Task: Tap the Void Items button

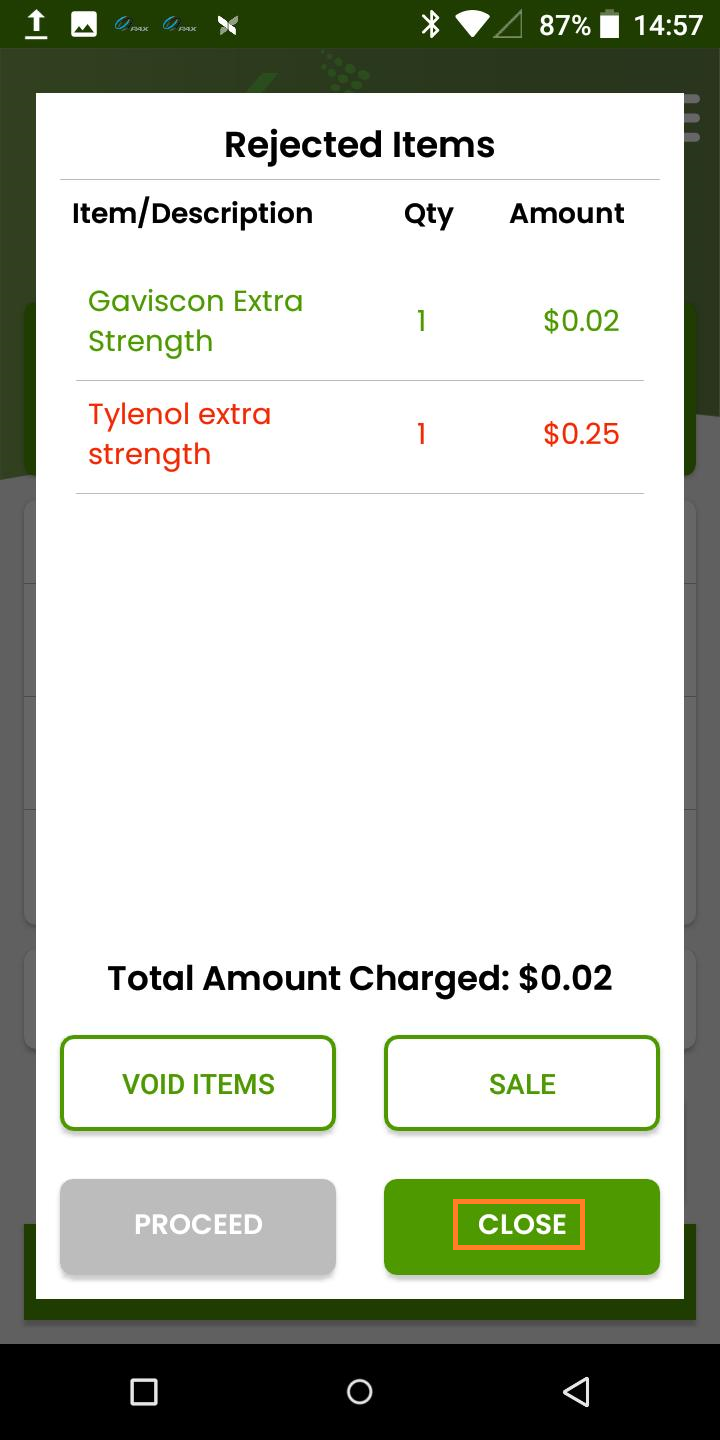Action: click(x=198, y=1084)
